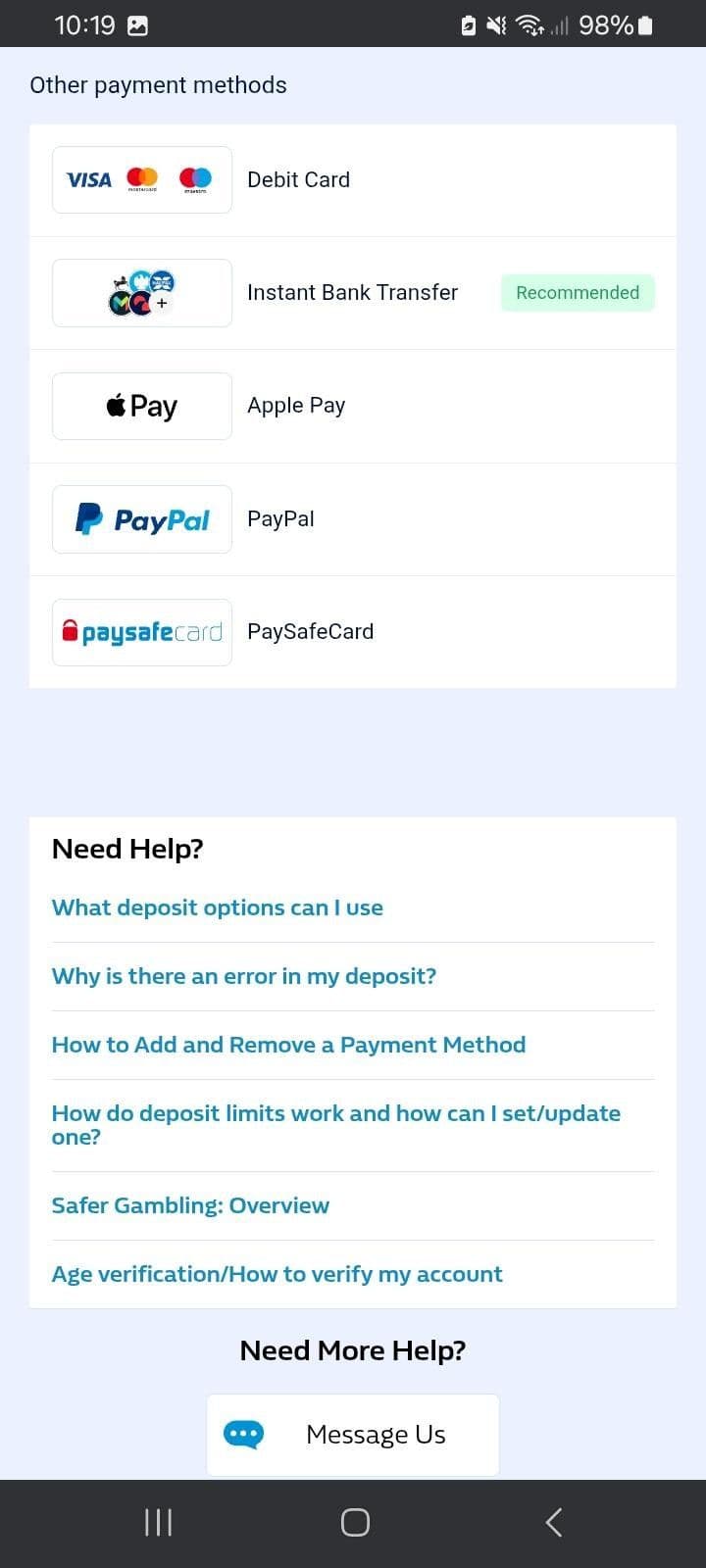This screenshot has width=706, height=1568.
Task: Click the chat bubble icon
Action: coord(243,1434)
